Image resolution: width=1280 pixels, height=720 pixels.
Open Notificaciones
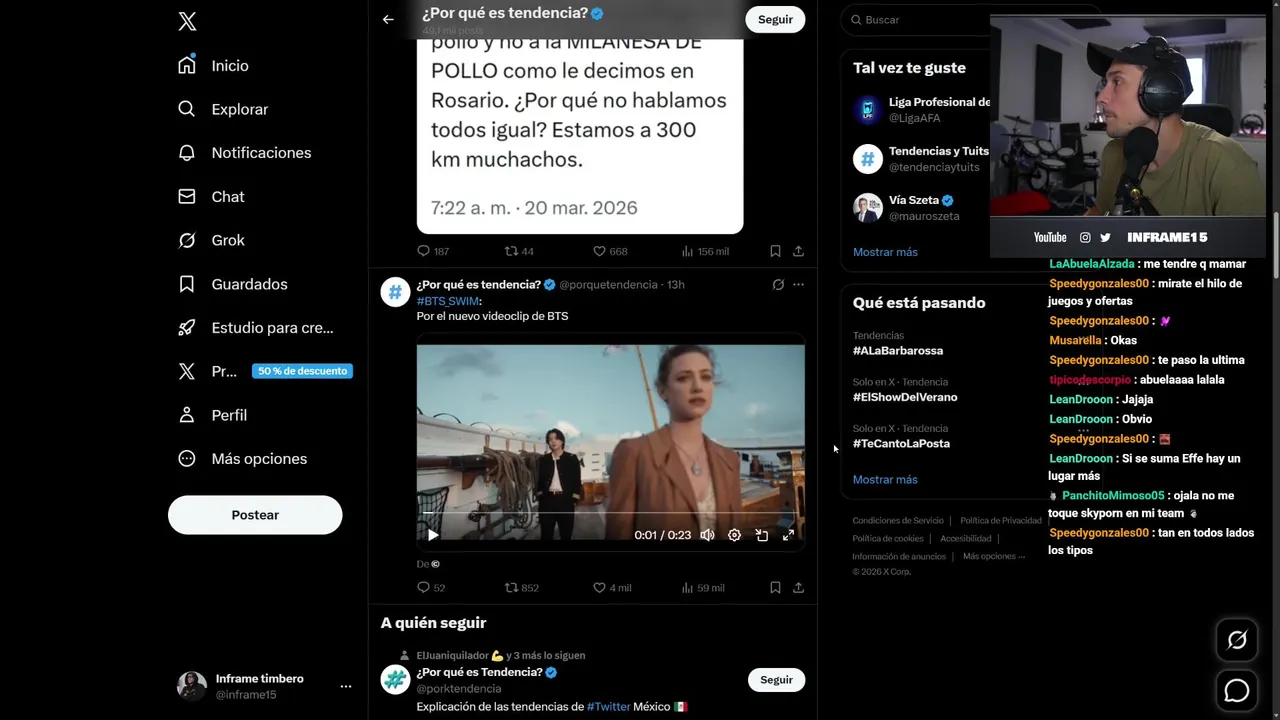point(260,153)
